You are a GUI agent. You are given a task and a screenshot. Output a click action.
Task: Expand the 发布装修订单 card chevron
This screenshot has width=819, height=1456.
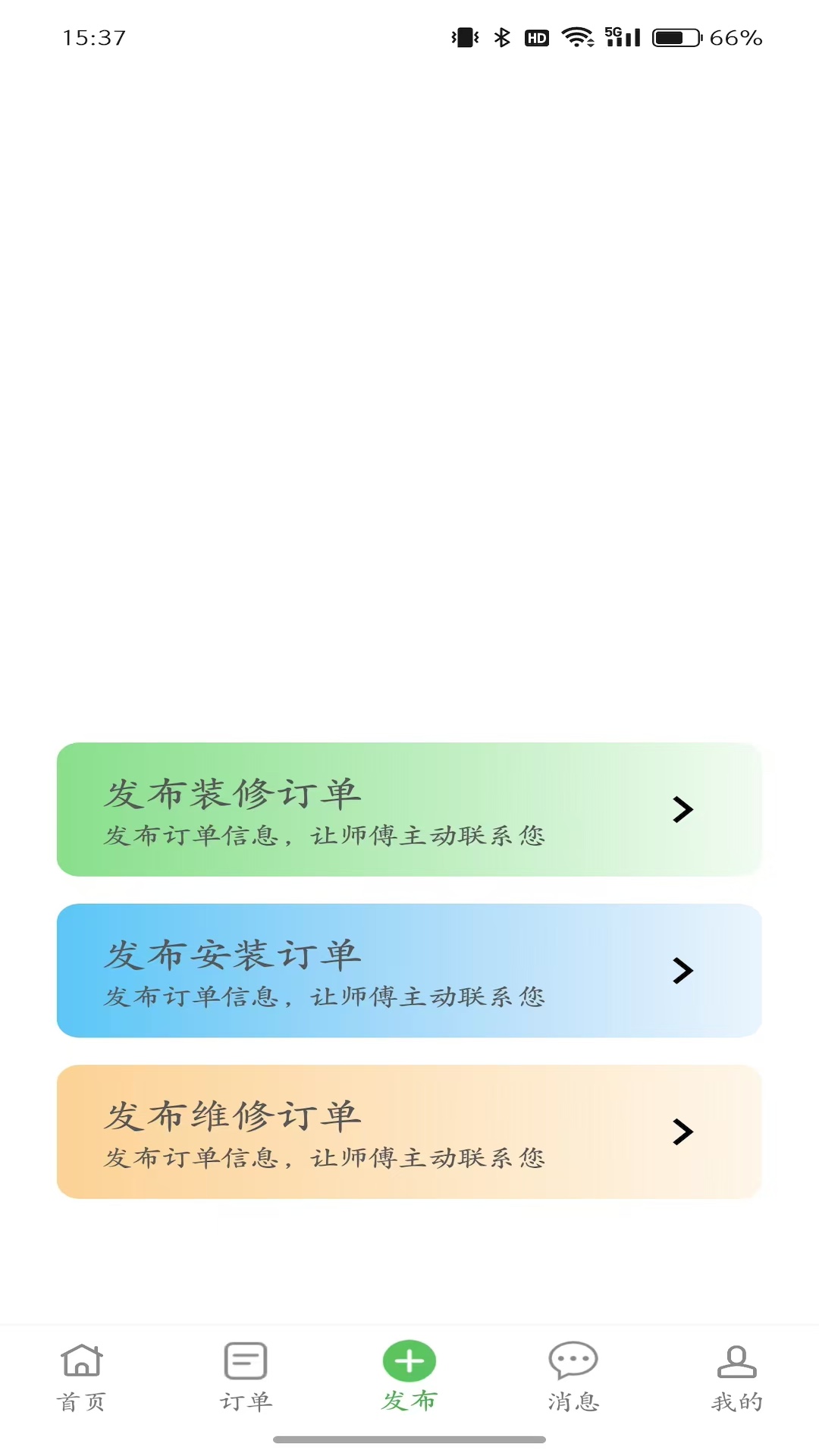(x=682, y=809)
